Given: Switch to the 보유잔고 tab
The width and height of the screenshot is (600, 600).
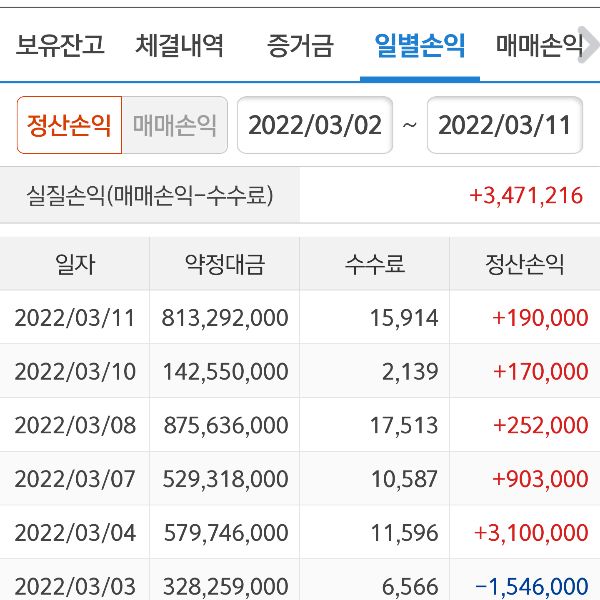Looking at the screenshot, I should click(60, 46).
